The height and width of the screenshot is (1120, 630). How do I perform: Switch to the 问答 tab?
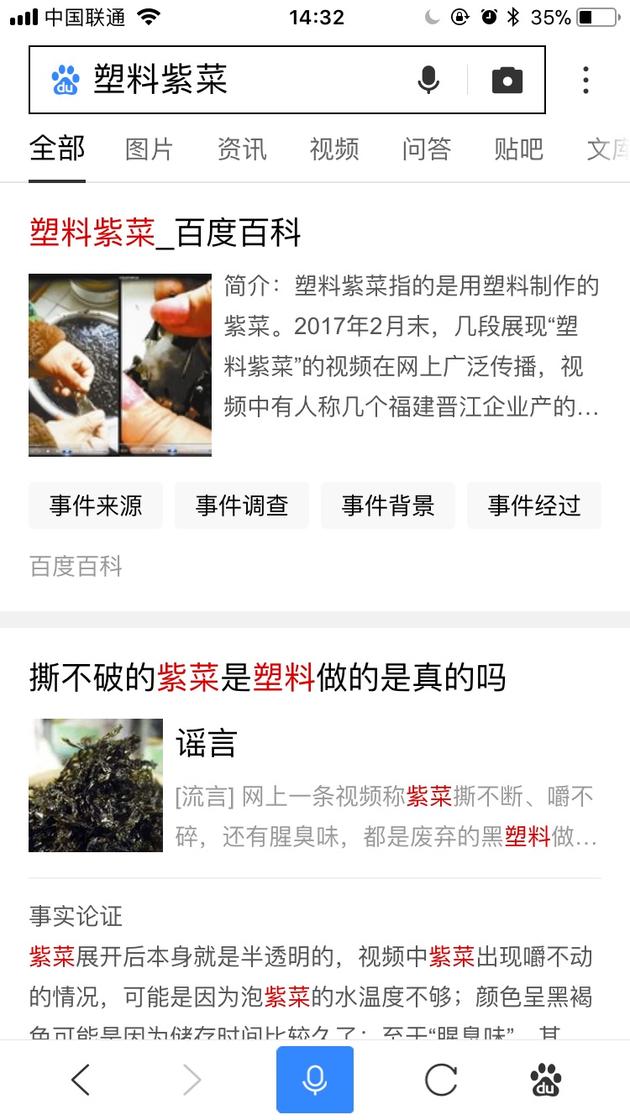point(427,149)
